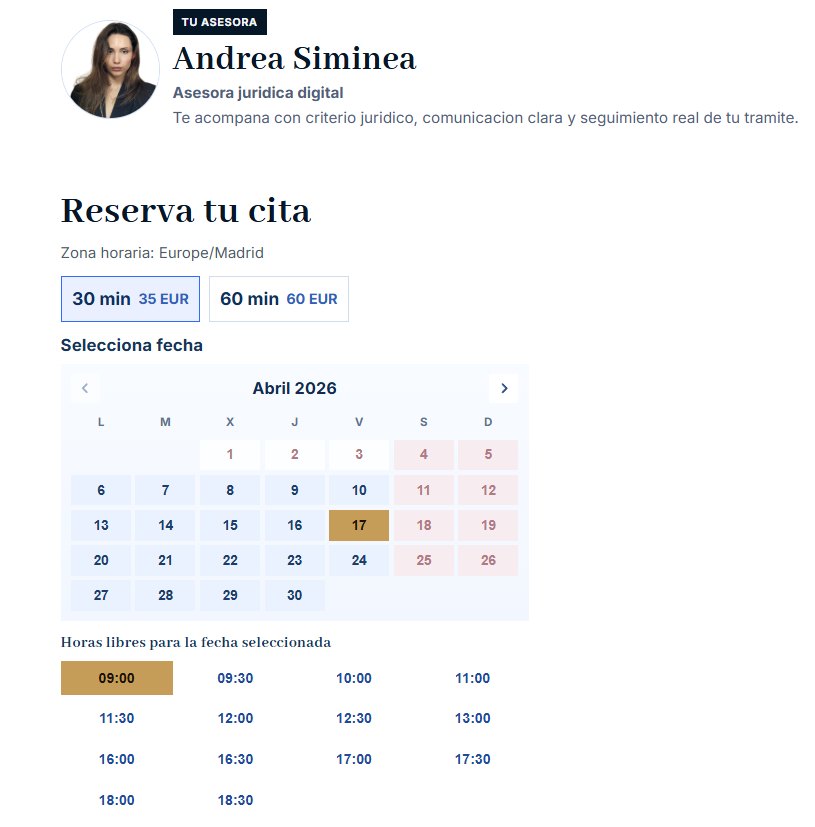Click the 17:30 time slot

[x=471, y=758]
